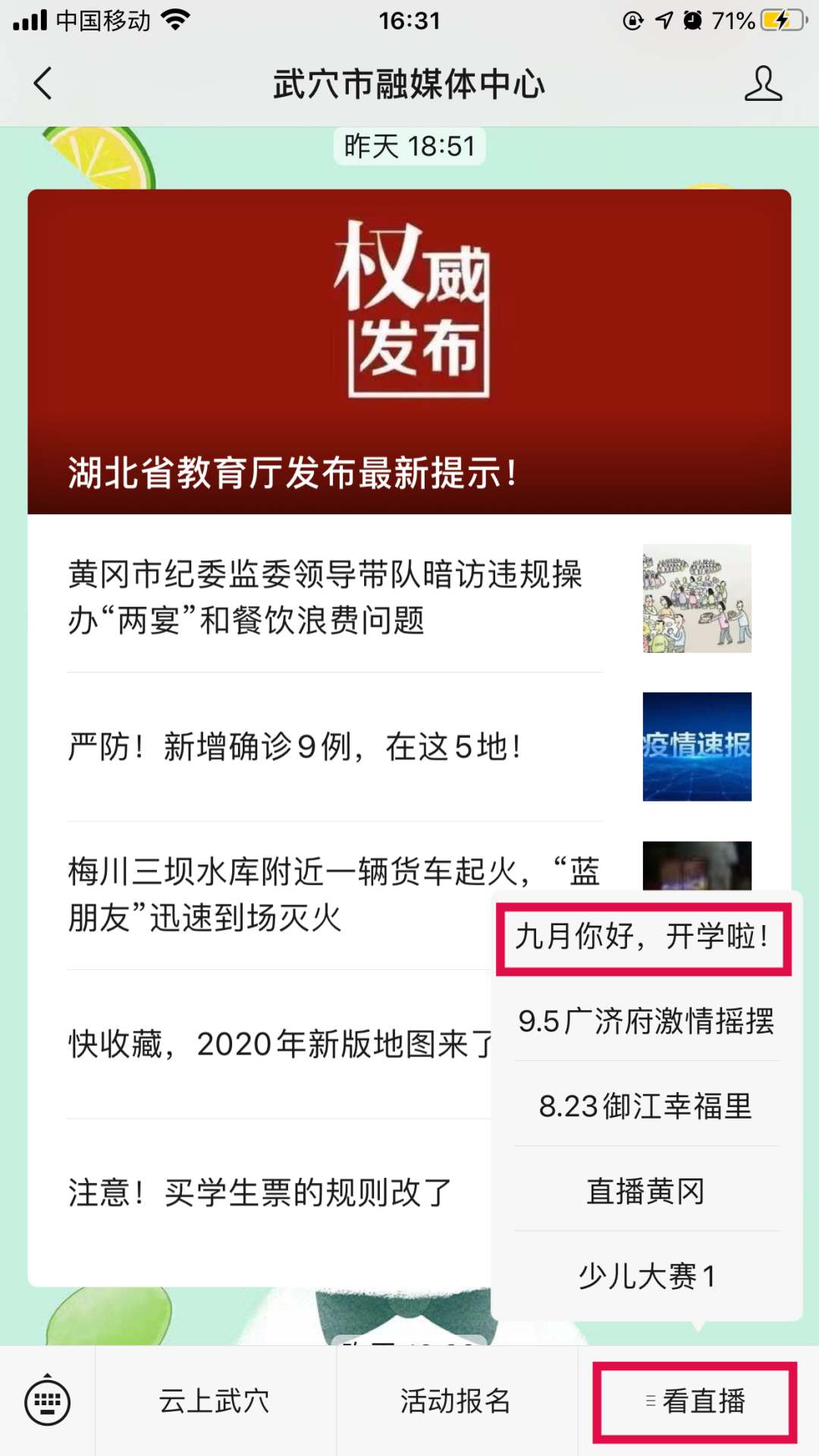Switch to keyboard input mode
This screenshot has width=819, height=1456.
pos(48,1401)
